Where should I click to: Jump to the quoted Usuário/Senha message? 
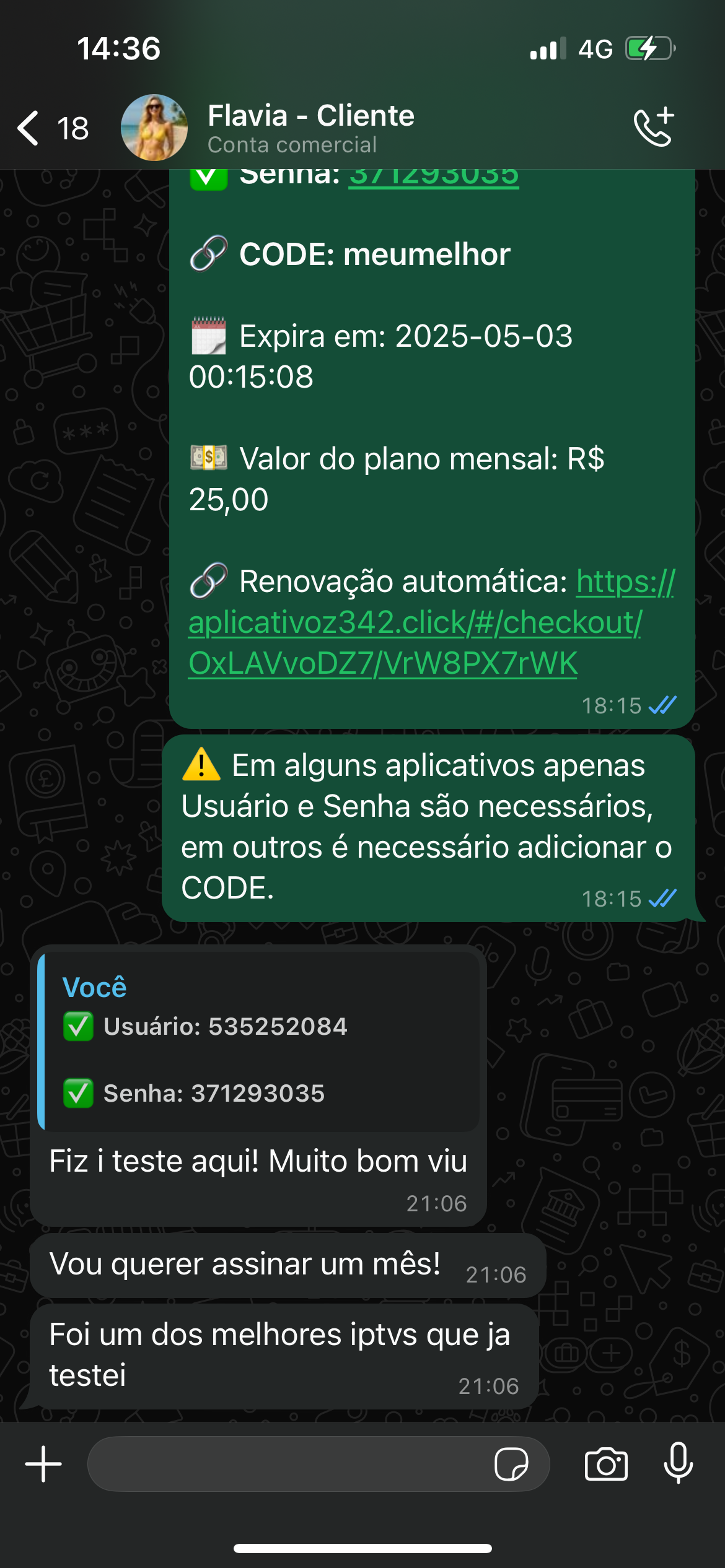(x=258, y=1042)
